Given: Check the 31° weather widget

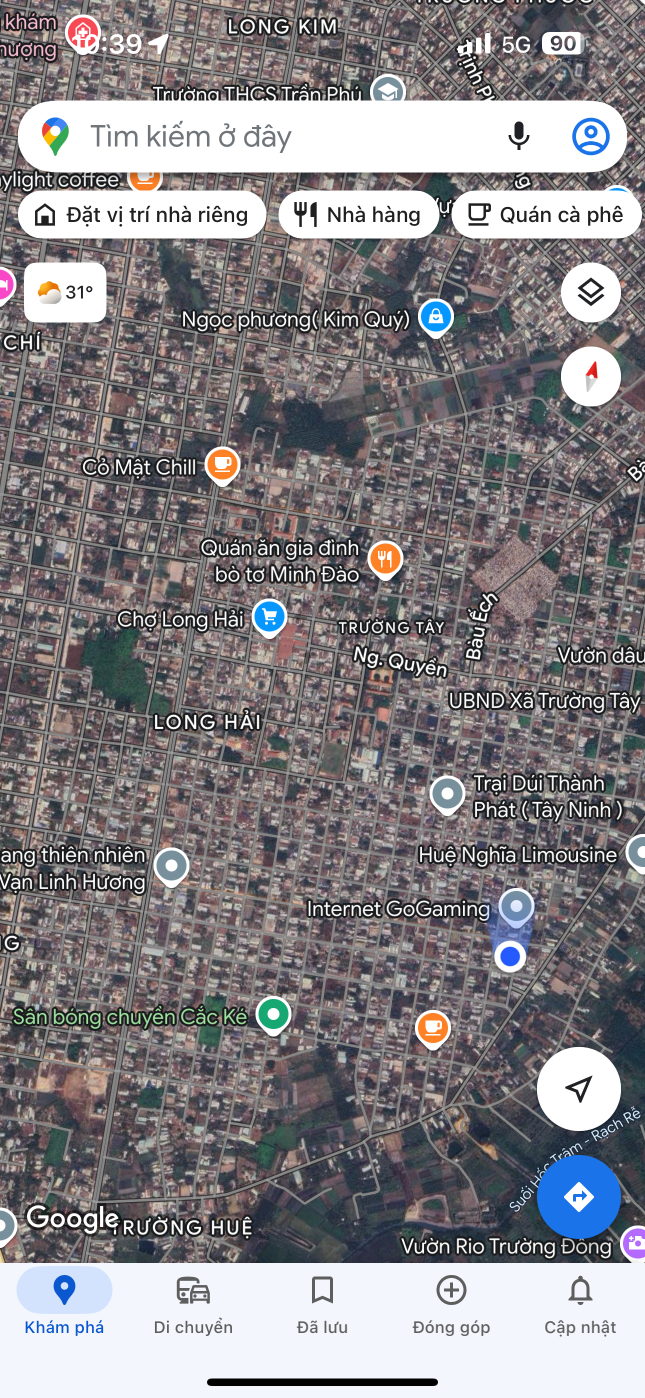Looking at the screenshot, I should click(x=65, y=292).
